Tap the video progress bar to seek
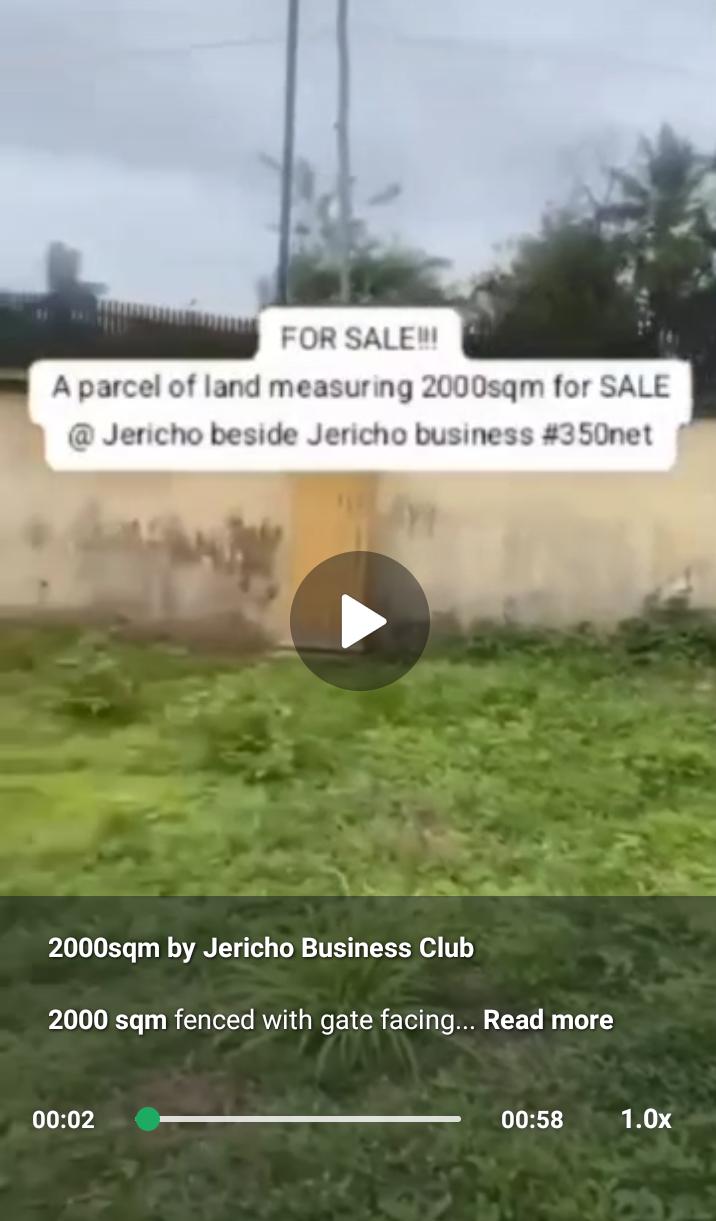The width and height of the screenshot is (716, 1221). (300, 1119)
